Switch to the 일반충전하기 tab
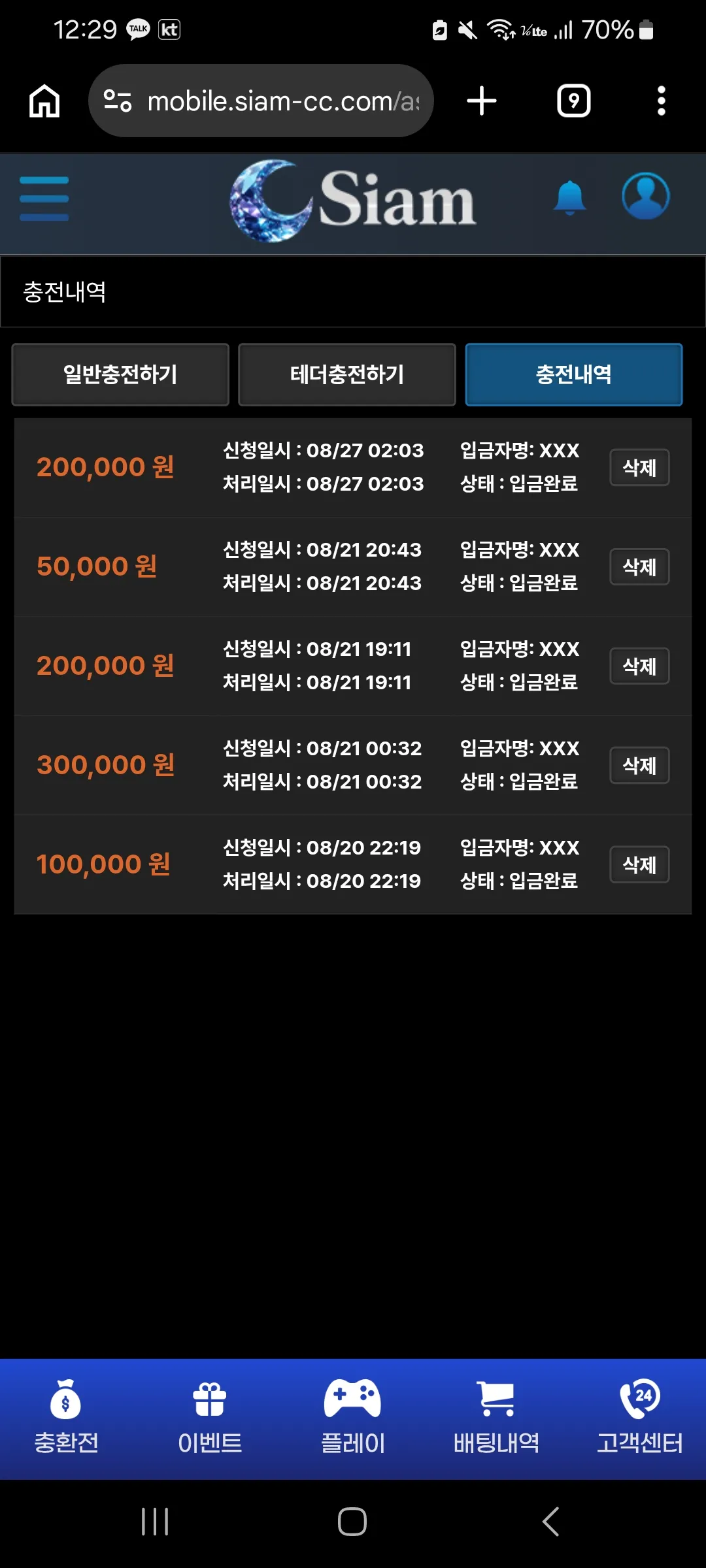Screen dimensions: 706x1568 (x=120, y=374)
